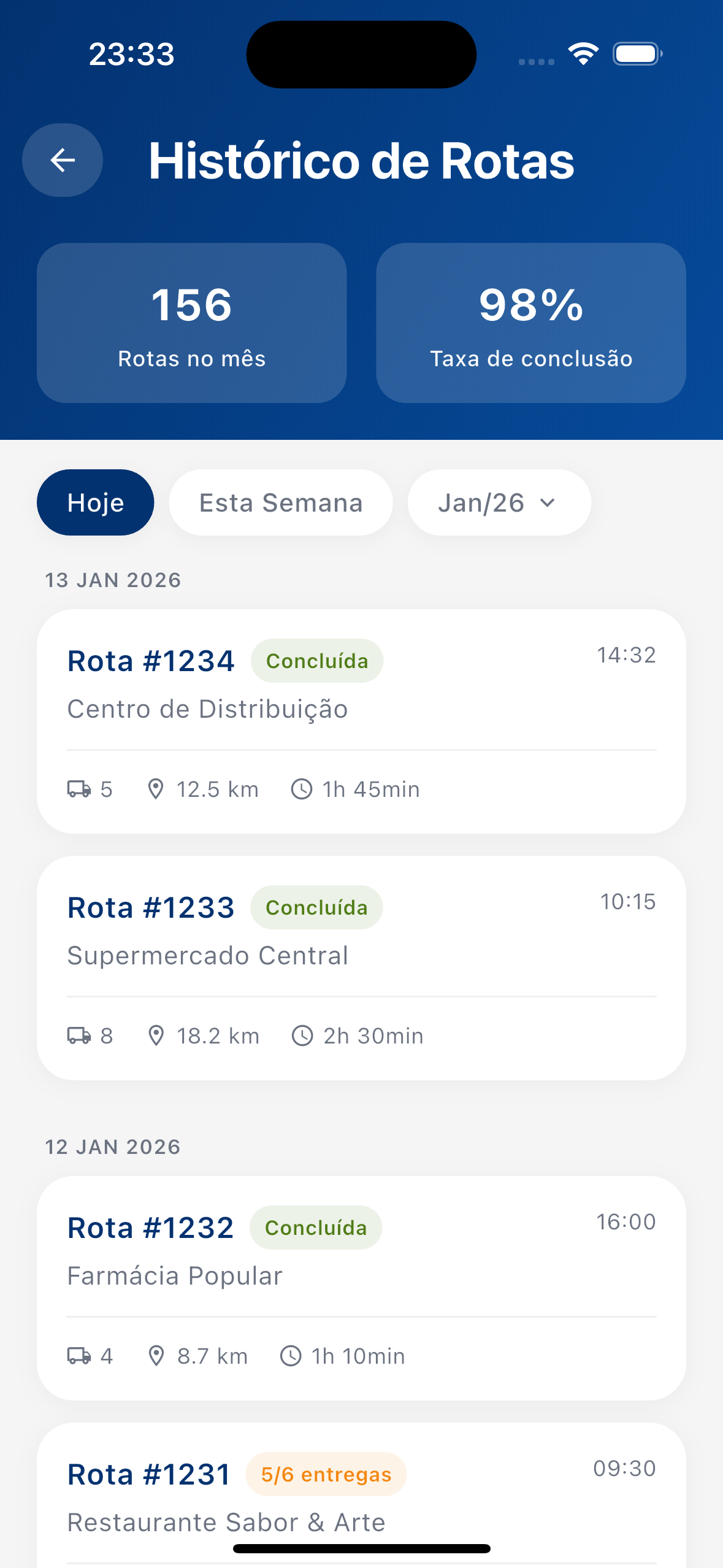Open the Jan/26 month dropdown

coord(498,502)
